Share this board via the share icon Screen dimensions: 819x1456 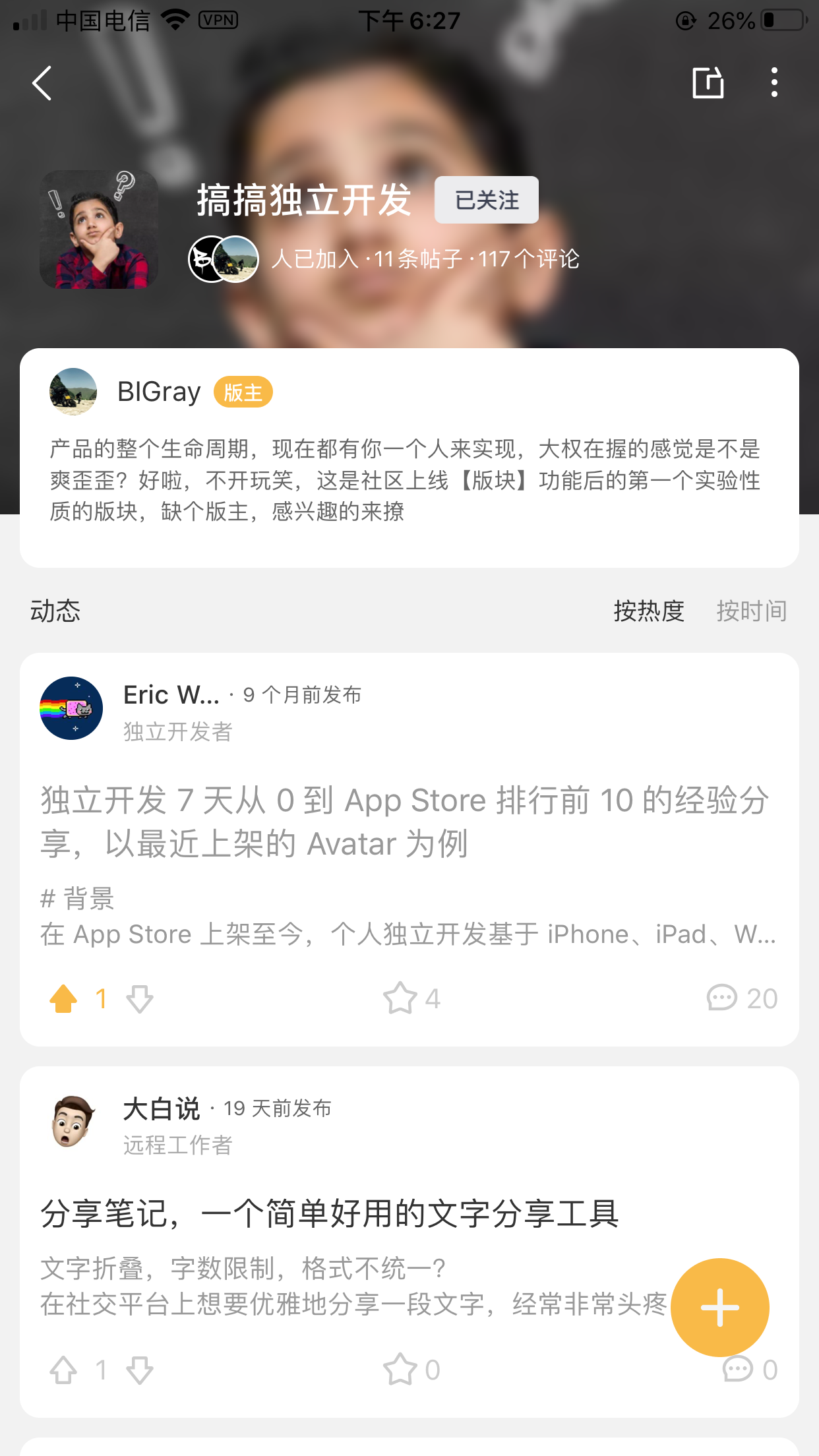708,83
